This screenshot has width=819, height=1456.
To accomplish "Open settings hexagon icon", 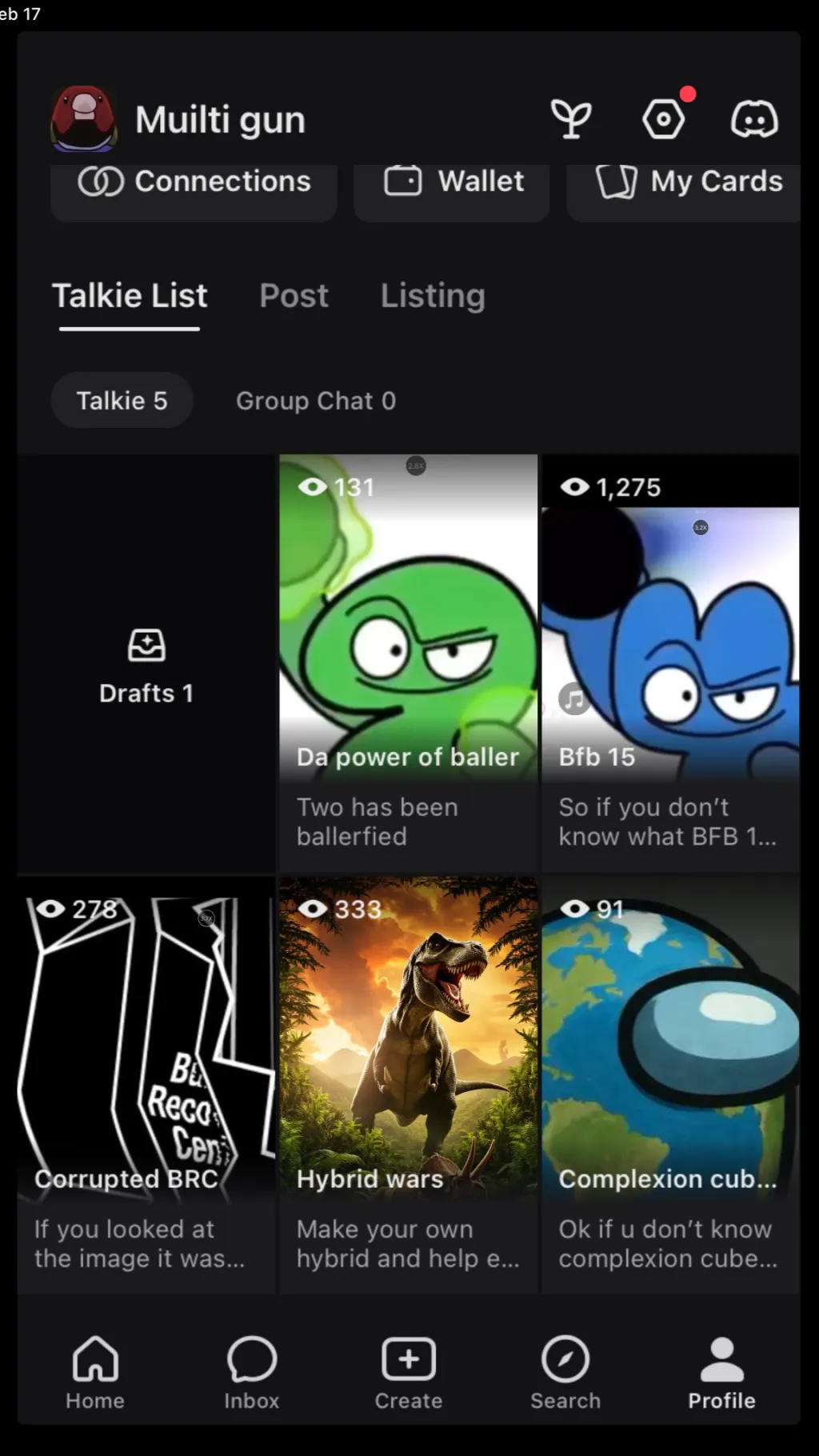I will (664, 120).
